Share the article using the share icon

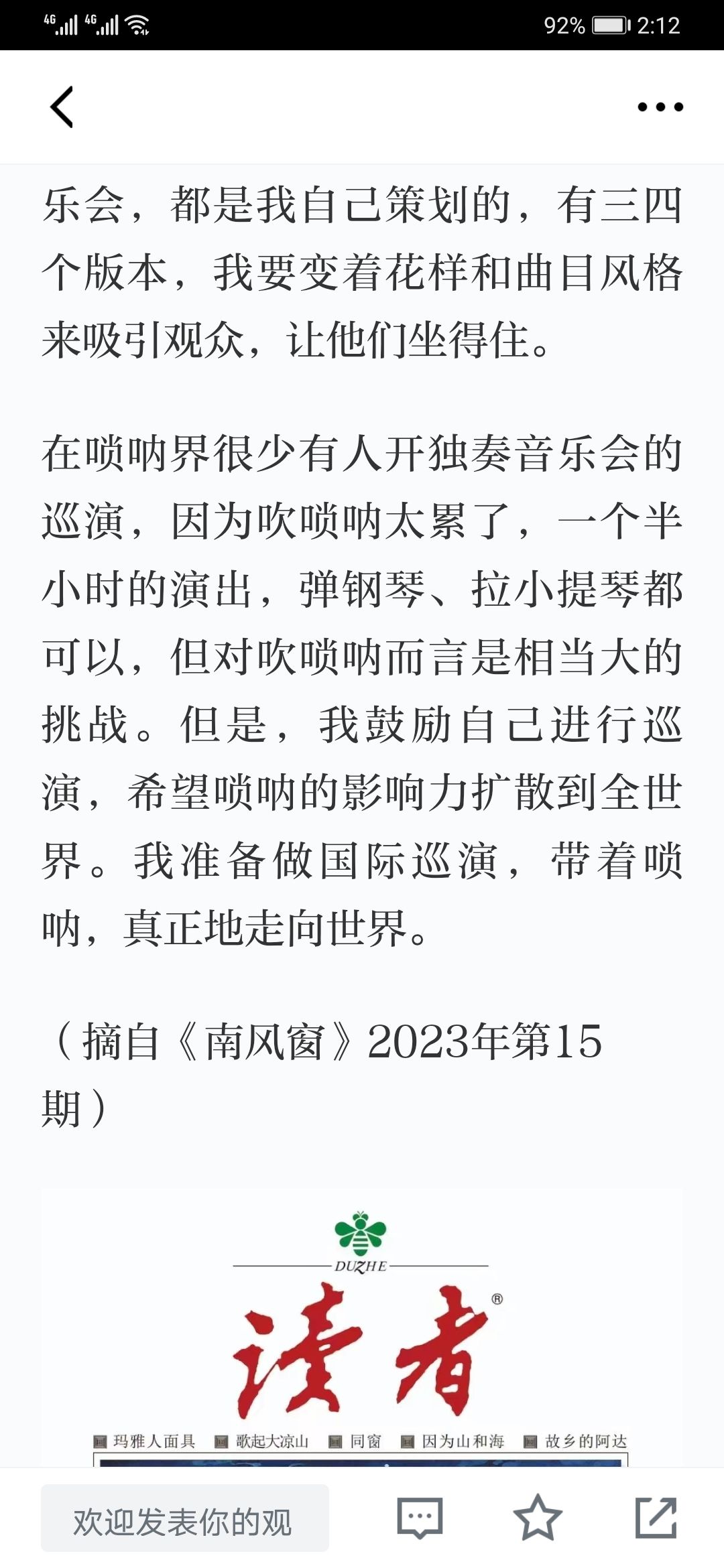[x=656, y=1518]
